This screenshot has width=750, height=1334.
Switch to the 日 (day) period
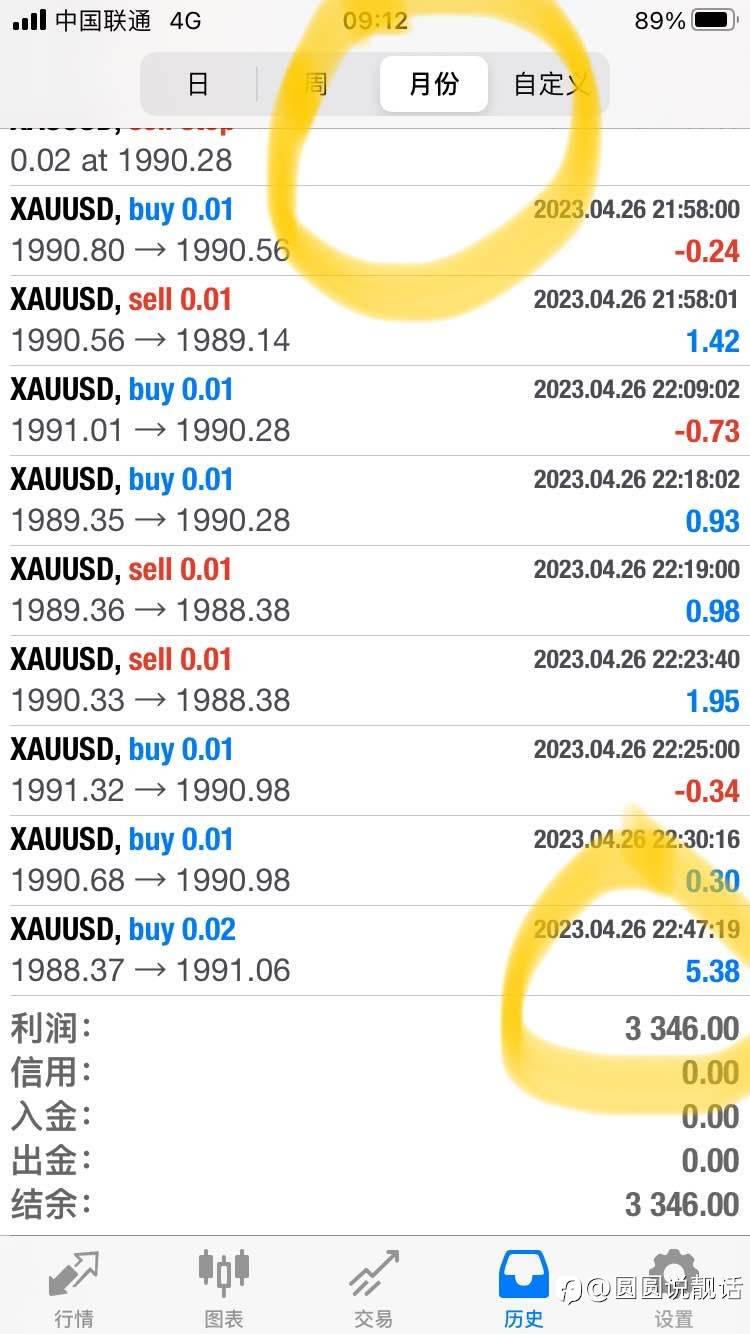click(x=198, y=84)
